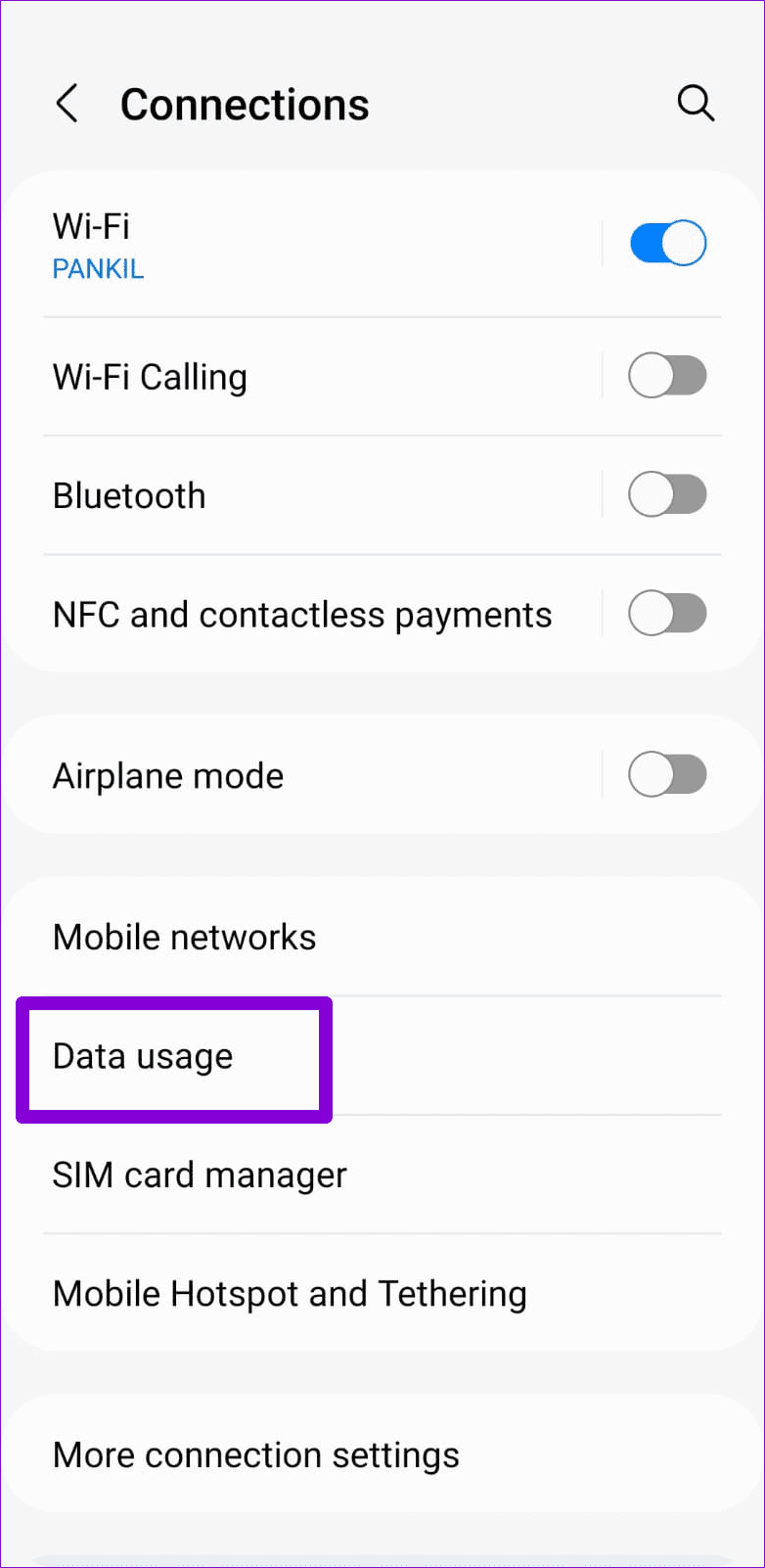Open Mobile networks

pyautogui.click(x=185, y=937)
